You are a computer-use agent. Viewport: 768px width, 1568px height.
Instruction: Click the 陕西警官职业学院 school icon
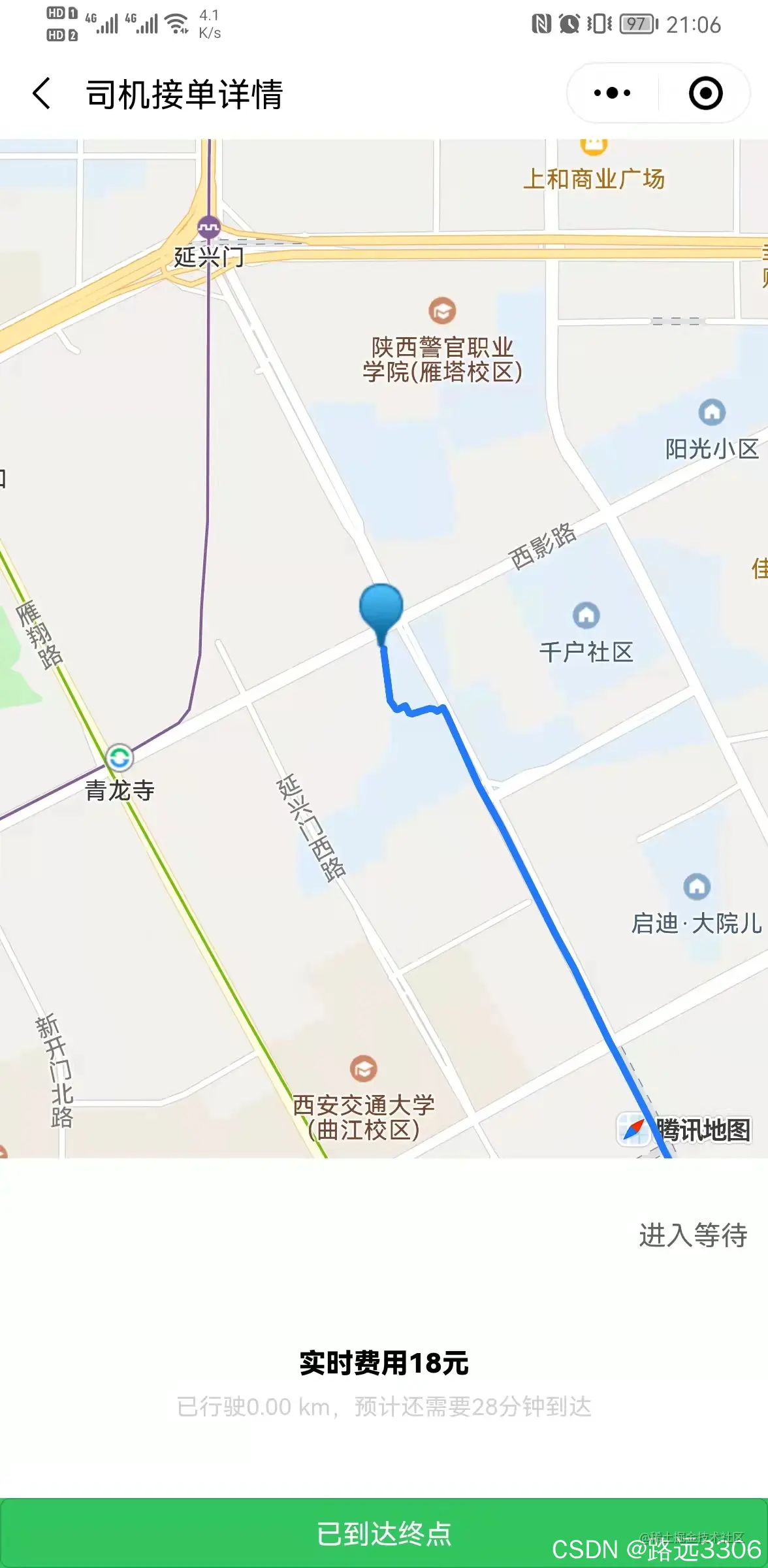coord(443,310)
